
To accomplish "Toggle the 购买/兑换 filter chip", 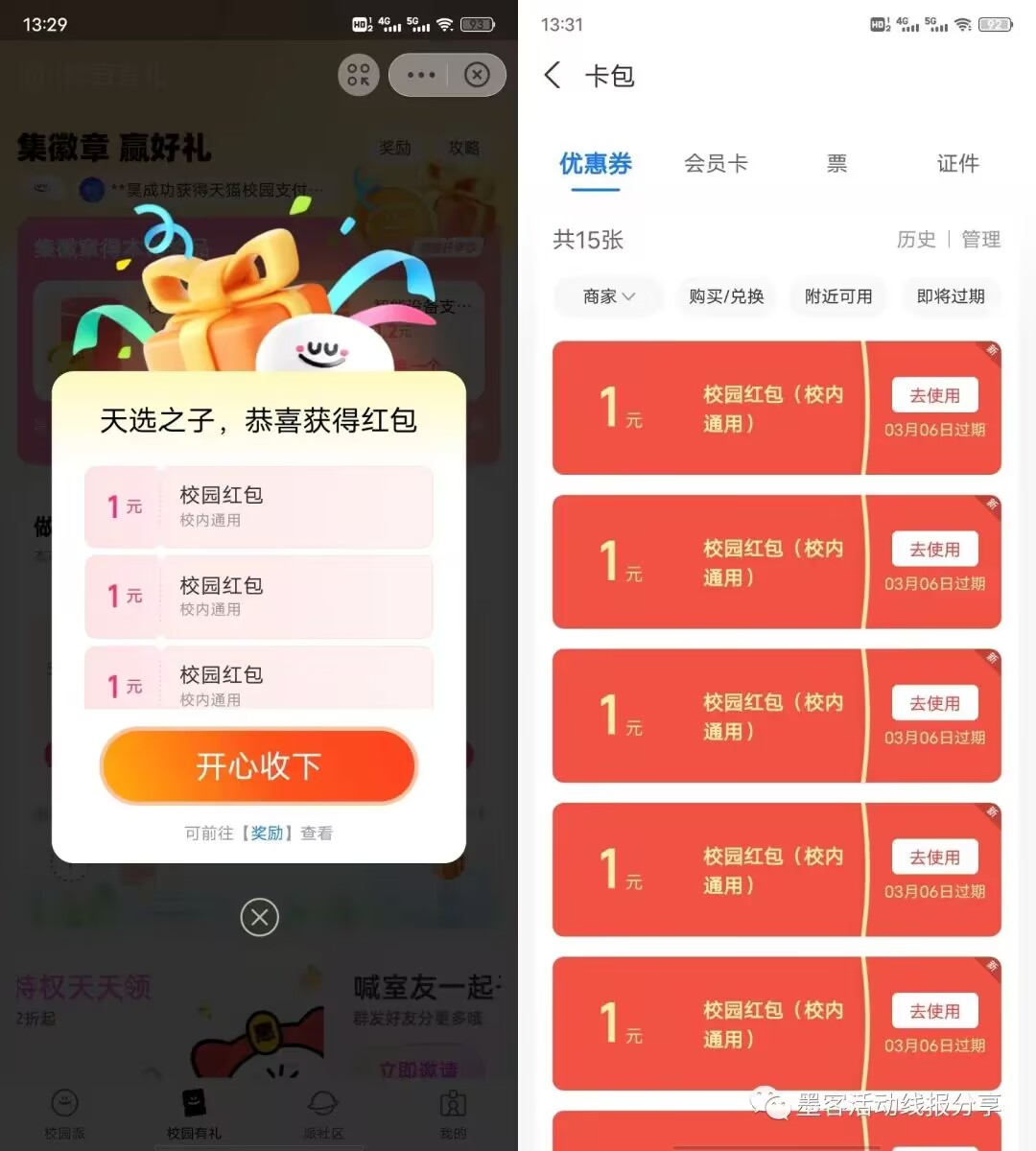I will [726, 297].
